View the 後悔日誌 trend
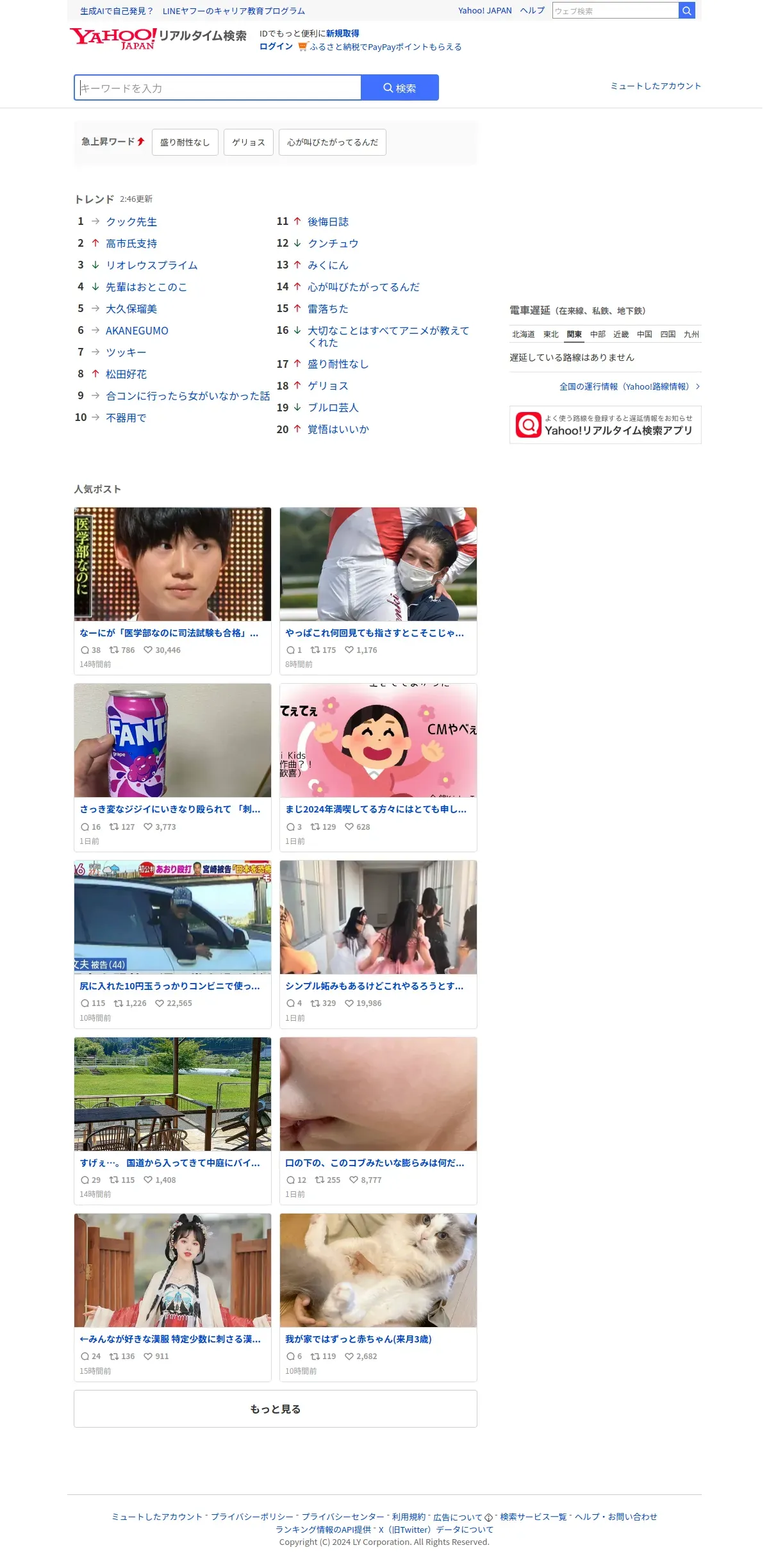 pyautogui.click(x=328, y=222)
